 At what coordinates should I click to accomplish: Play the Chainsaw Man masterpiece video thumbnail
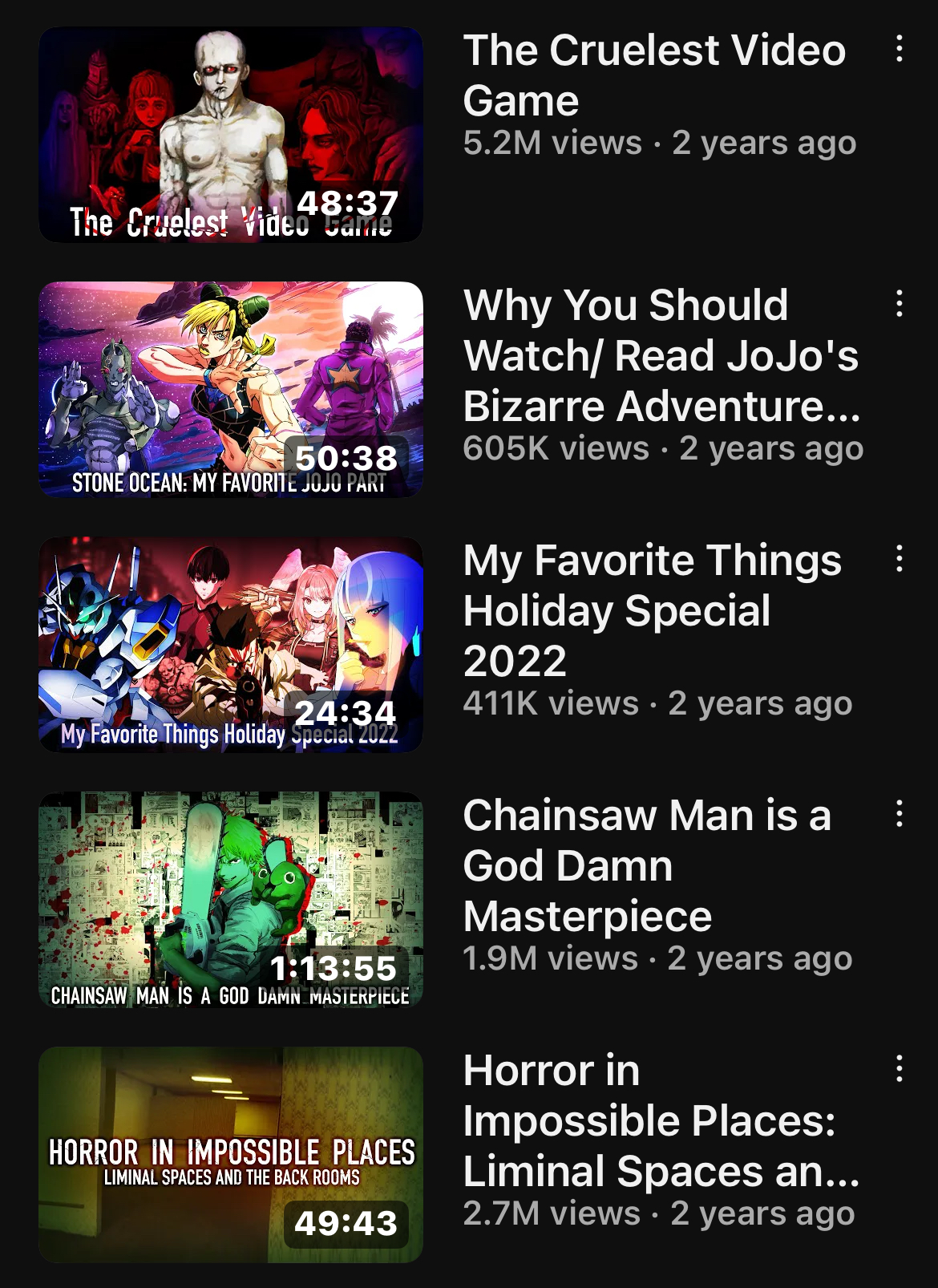[231, 900]
